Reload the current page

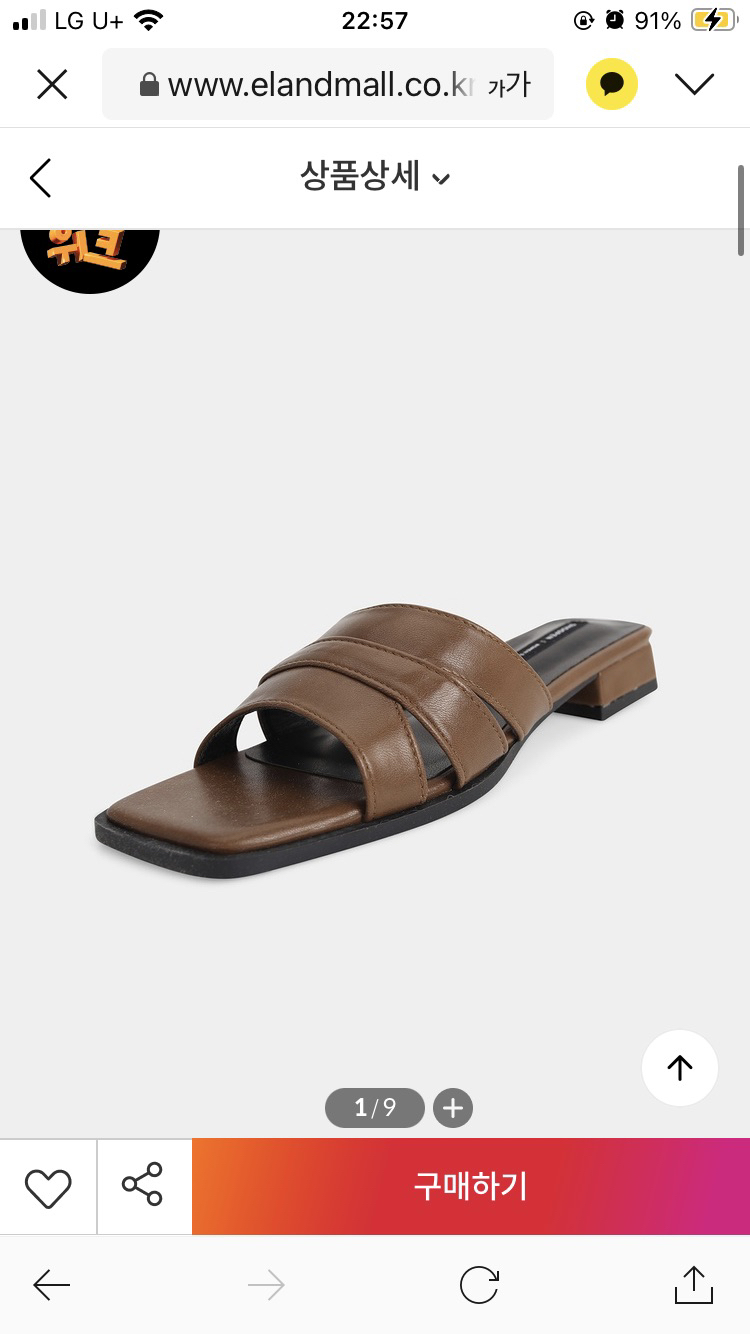479,1285
